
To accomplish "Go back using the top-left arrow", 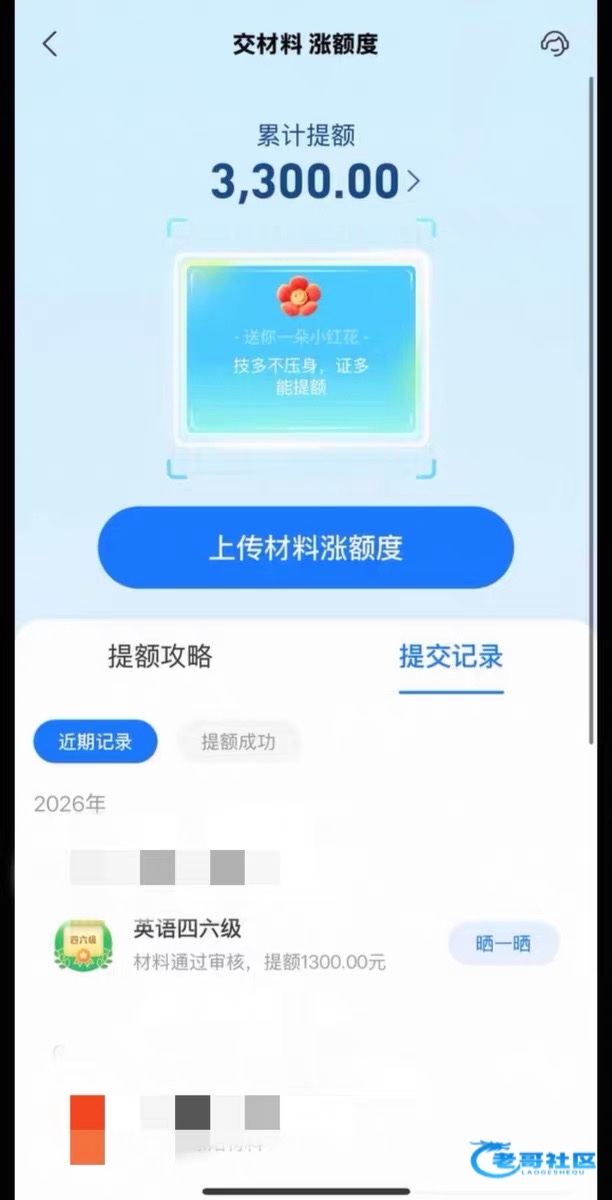I will click(50, 44).
